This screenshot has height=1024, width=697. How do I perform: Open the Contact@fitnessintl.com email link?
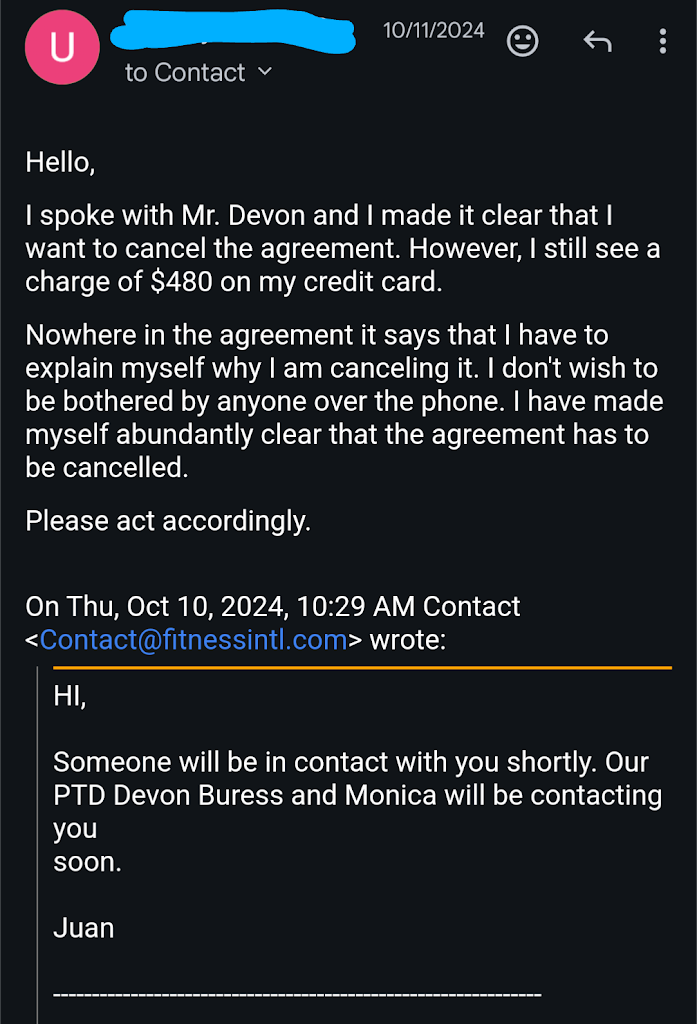click(x=193, y=639)
